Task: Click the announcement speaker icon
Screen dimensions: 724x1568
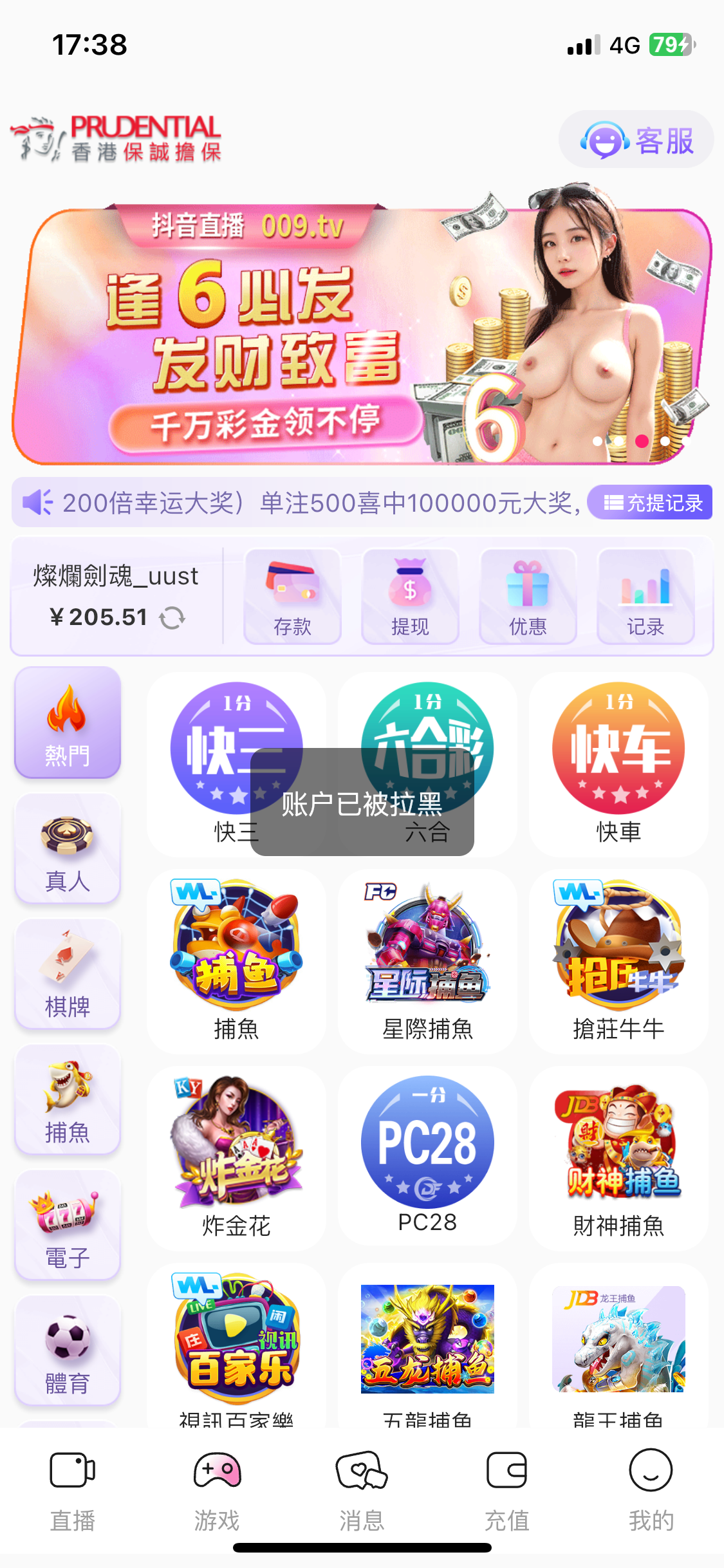Action: (x=37, y=503)
